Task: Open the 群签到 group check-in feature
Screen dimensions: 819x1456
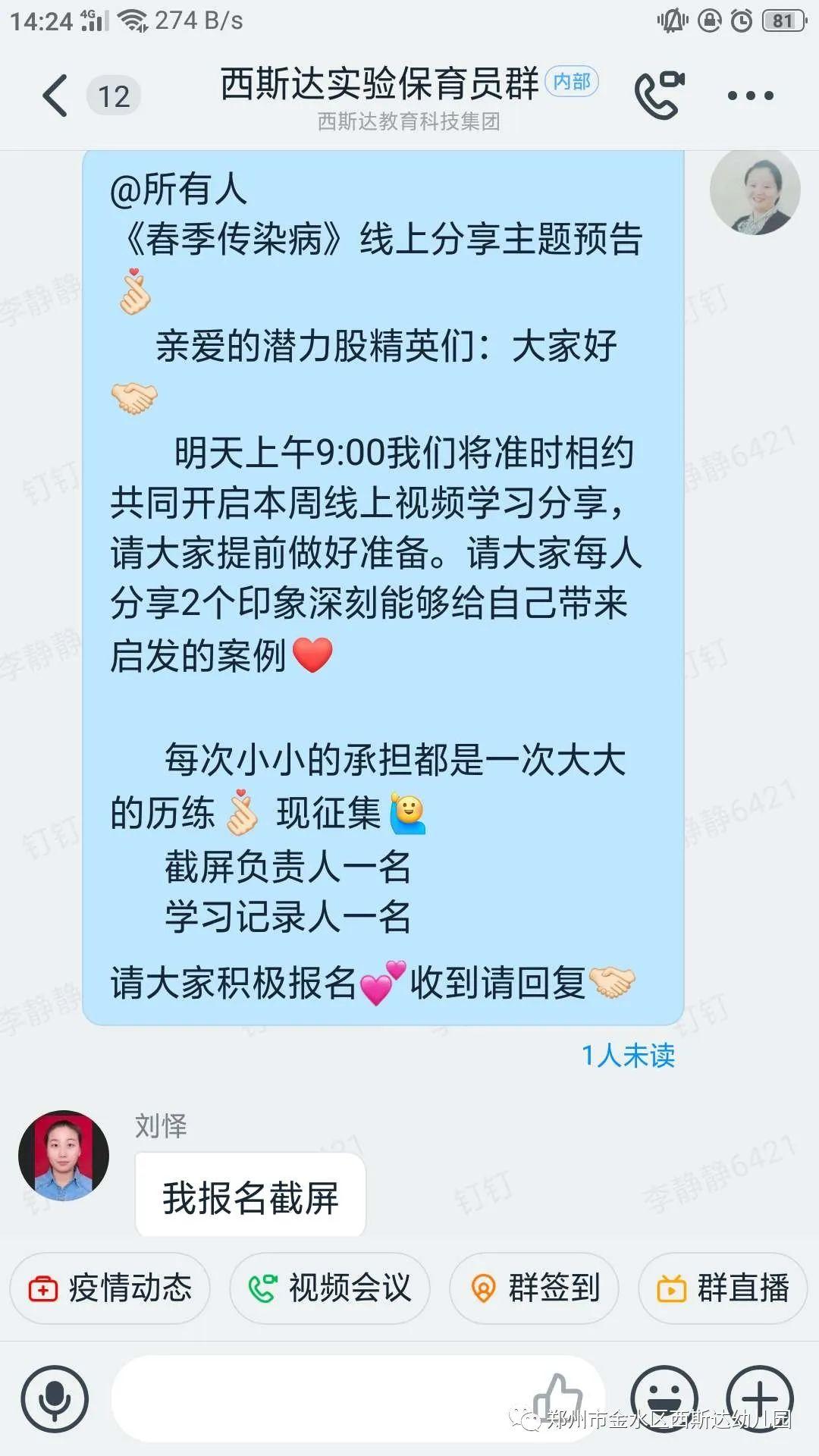Action: click(532, 1287)
